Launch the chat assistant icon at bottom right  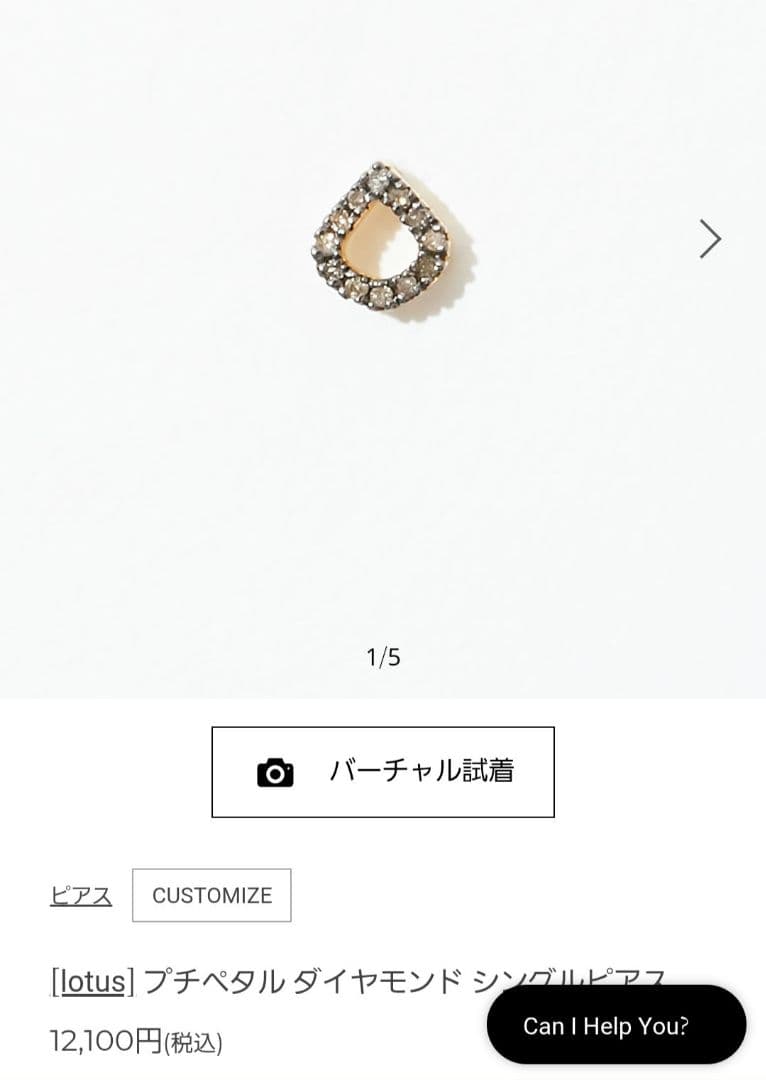coord(615,1025)
